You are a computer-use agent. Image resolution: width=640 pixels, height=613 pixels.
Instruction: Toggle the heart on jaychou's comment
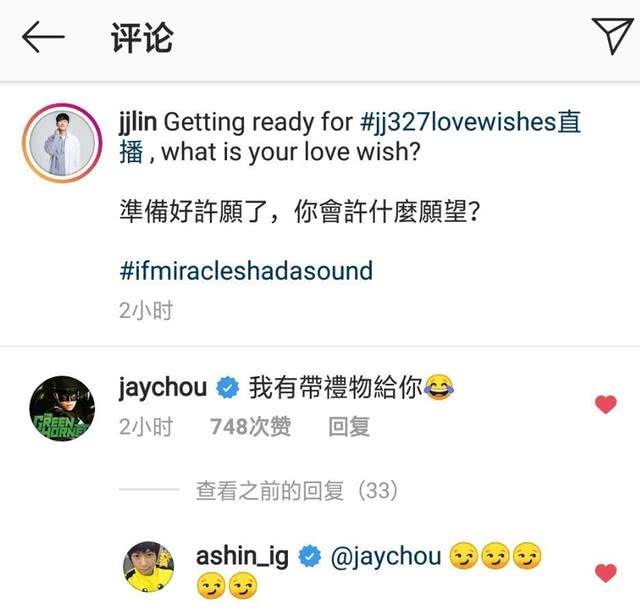(x=606, y=404)
